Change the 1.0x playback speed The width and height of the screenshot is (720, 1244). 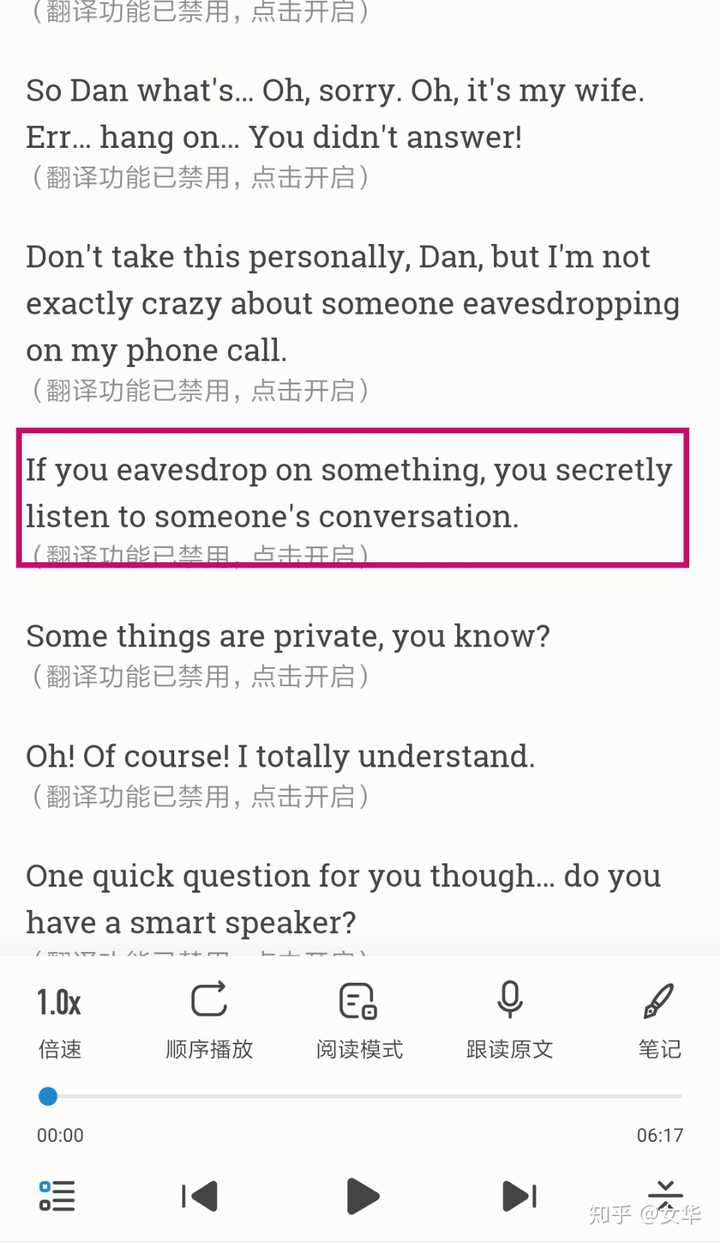click(59, 1020)
